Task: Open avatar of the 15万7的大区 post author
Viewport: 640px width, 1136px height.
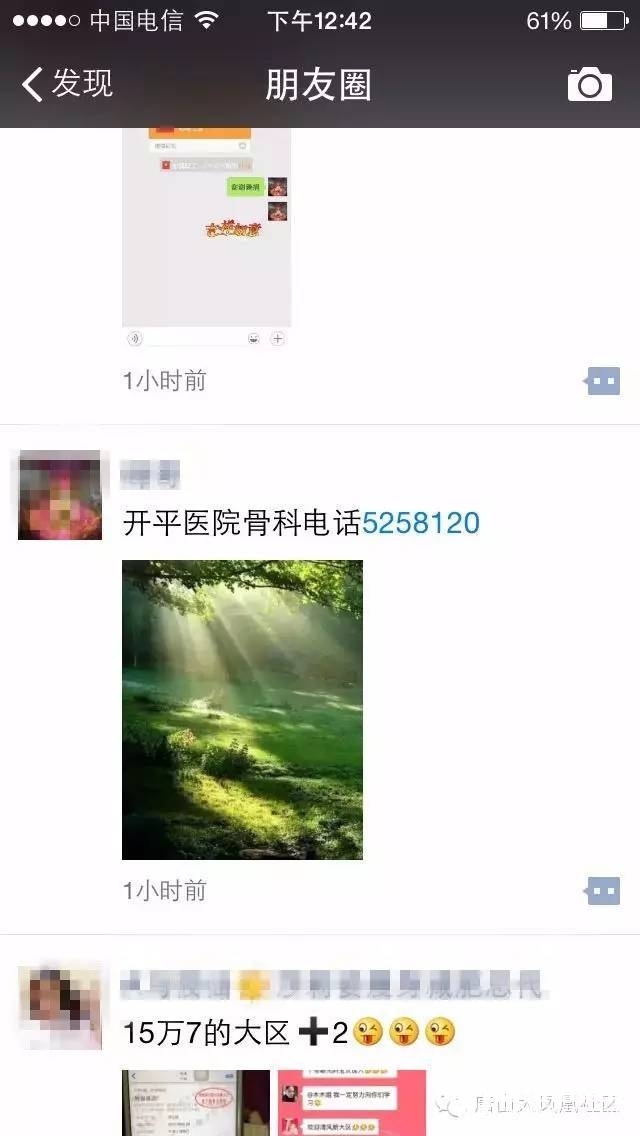Action: 60,1007
